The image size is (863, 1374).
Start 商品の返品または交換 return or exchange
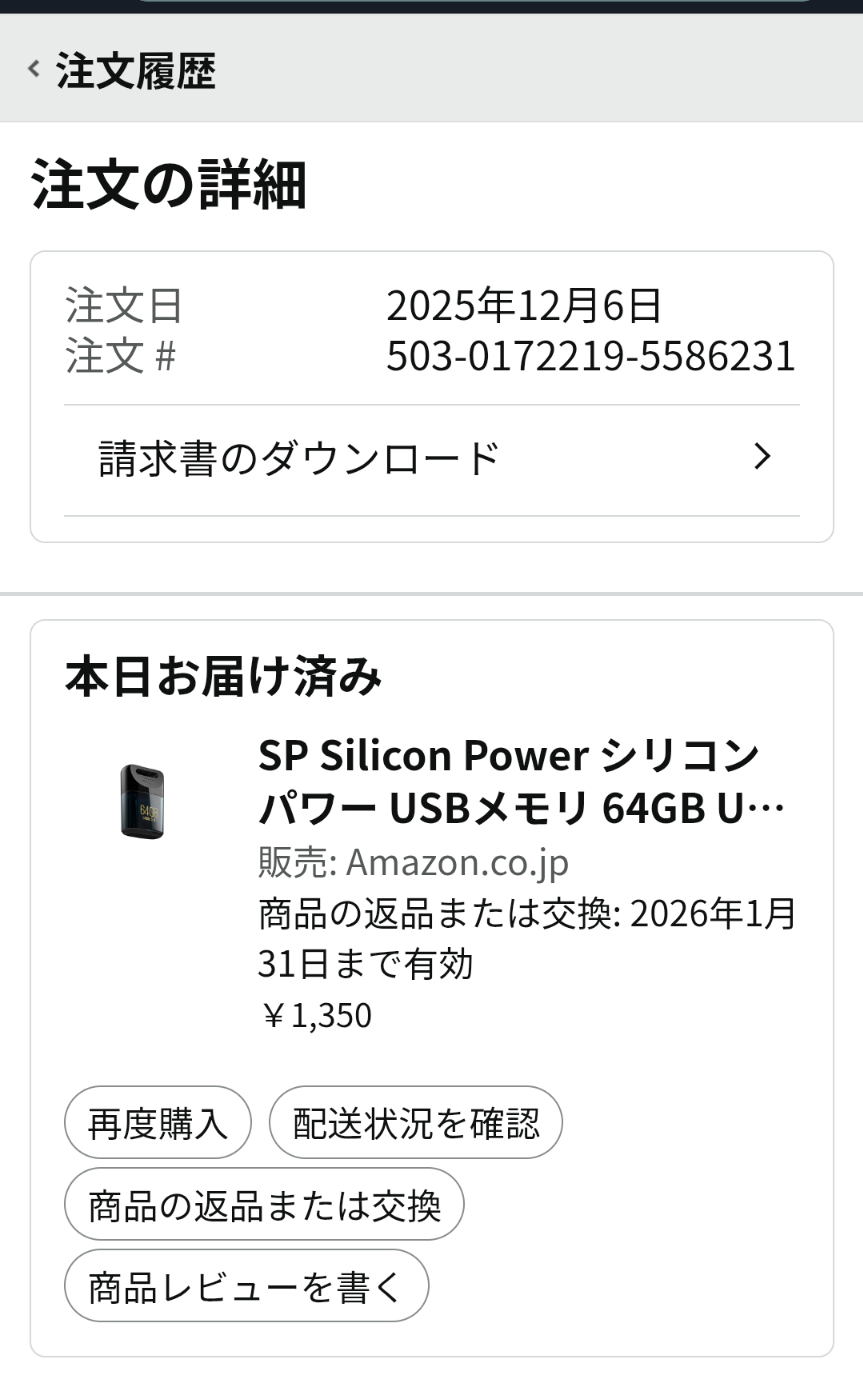[x=264, y=1205]
